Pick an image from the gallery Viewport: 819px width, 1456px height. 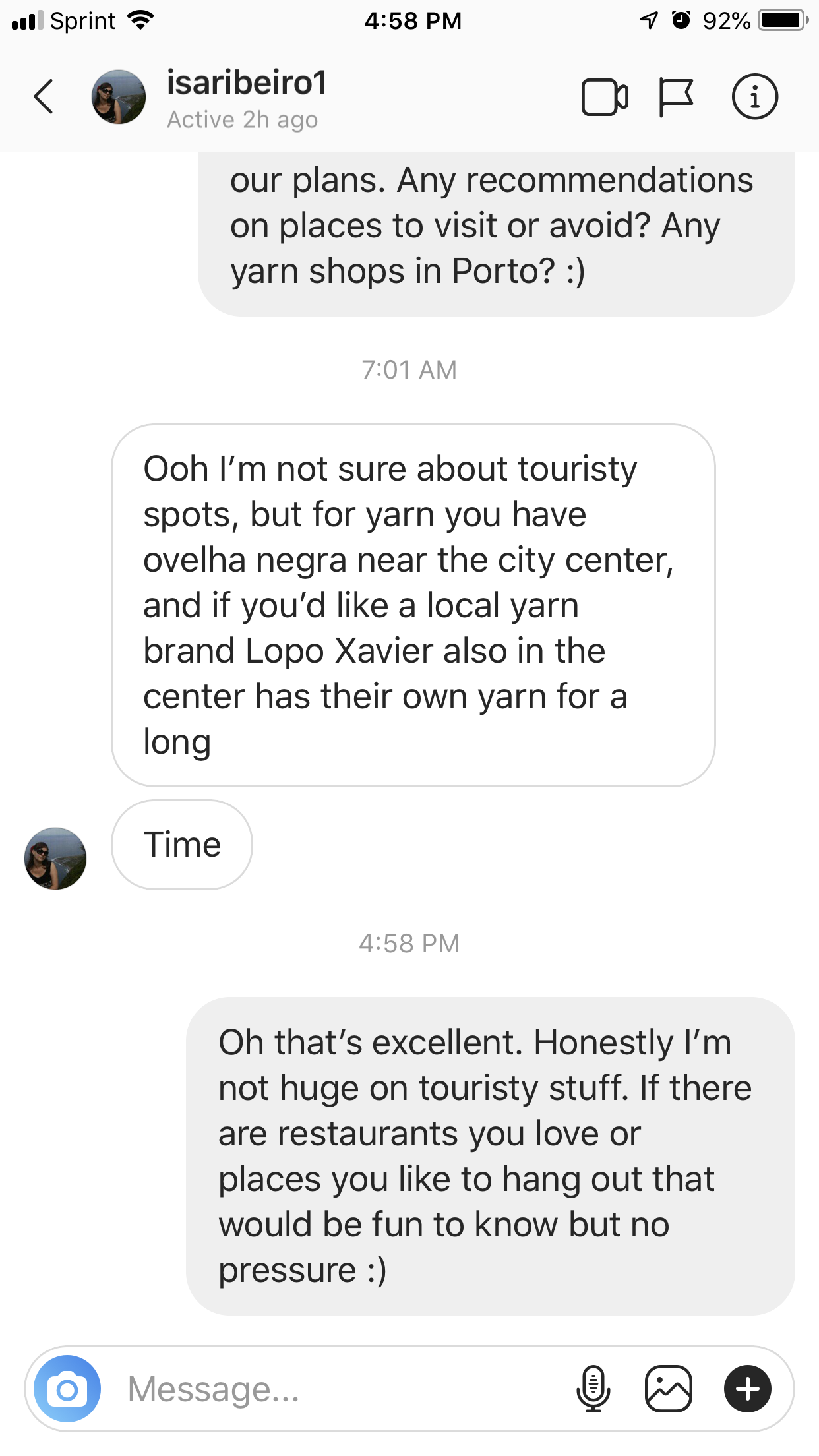click(x=668, y=1389)
